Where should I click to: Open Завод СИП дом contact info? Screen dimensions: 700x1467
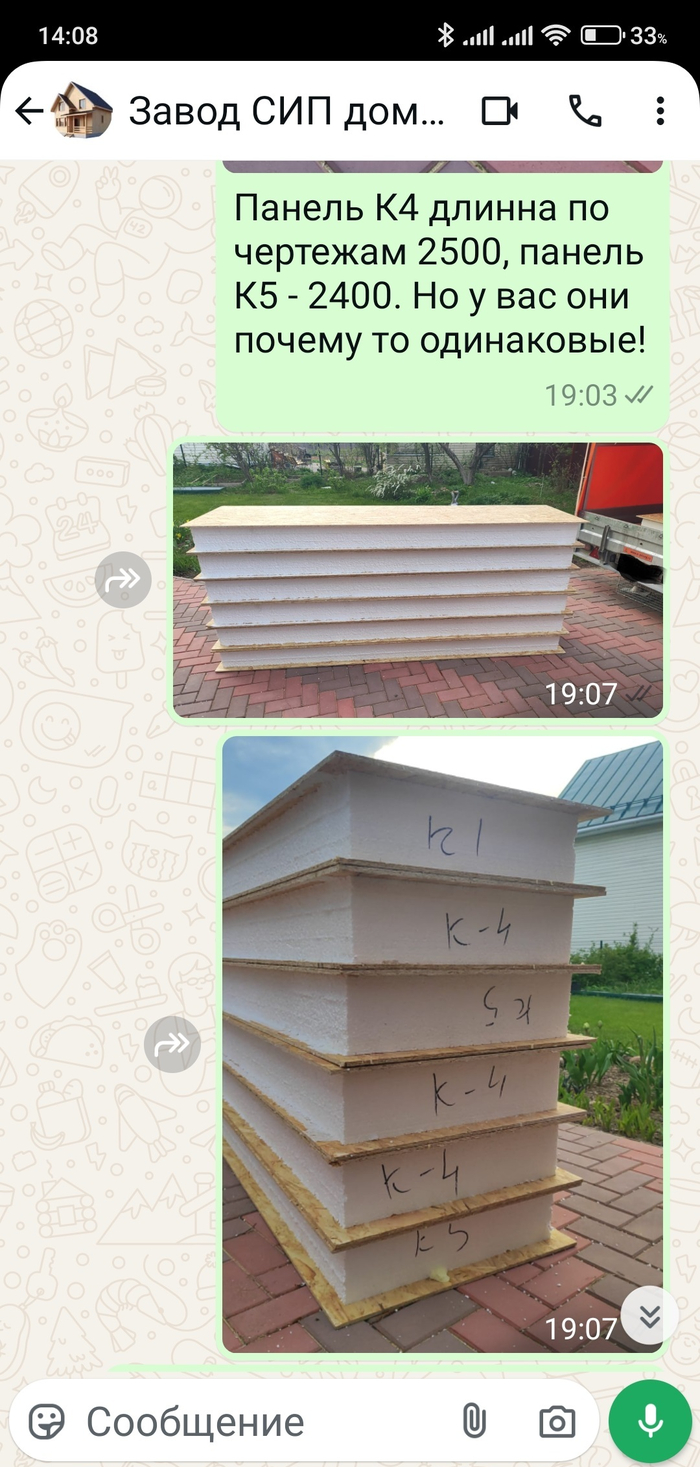click(x=286, y=111)
